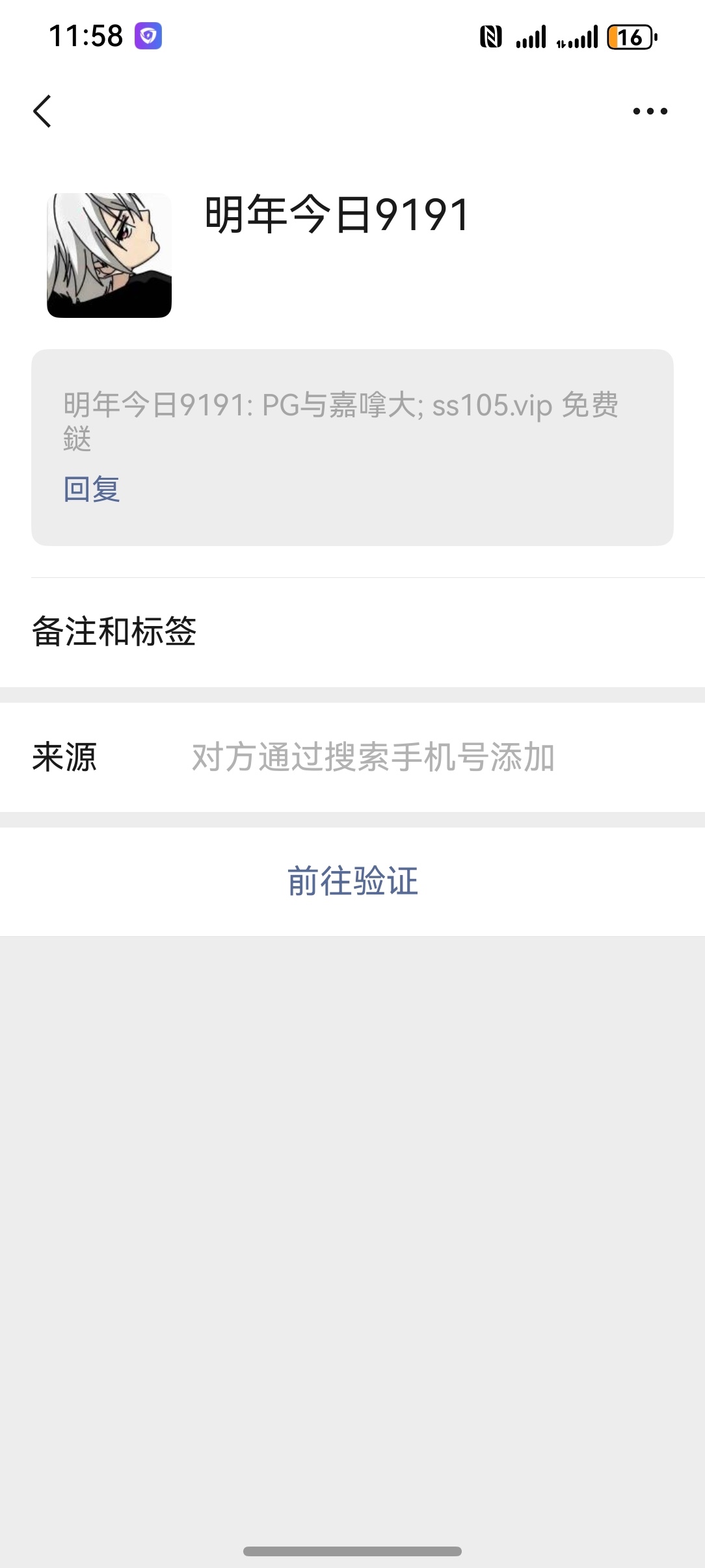705x1568 pixels.
Task: View the profile avatar of 明年今日9191
Action: [x=109, y=255]
